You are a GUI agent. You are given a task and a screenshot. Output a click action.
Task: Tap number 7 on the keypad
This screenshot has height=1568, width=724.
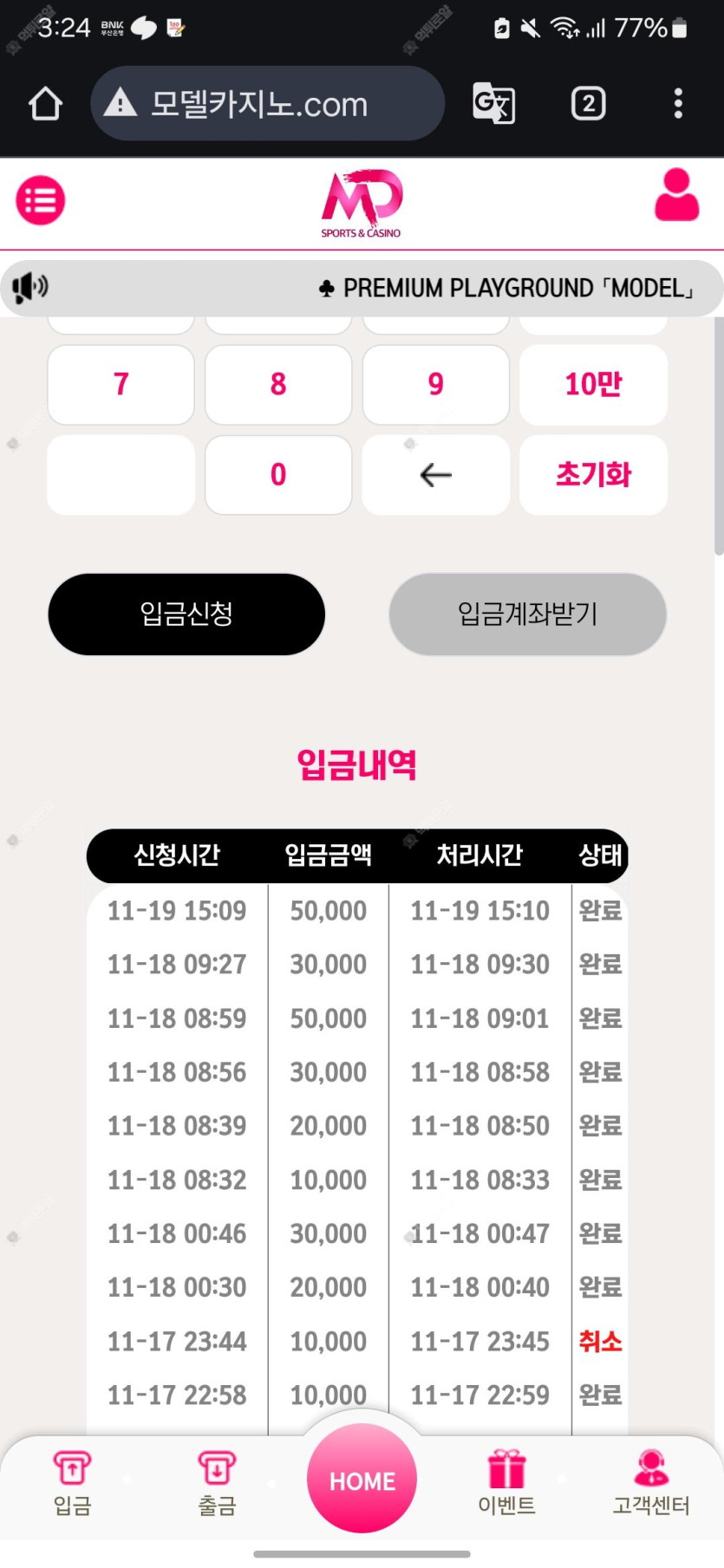121,384
